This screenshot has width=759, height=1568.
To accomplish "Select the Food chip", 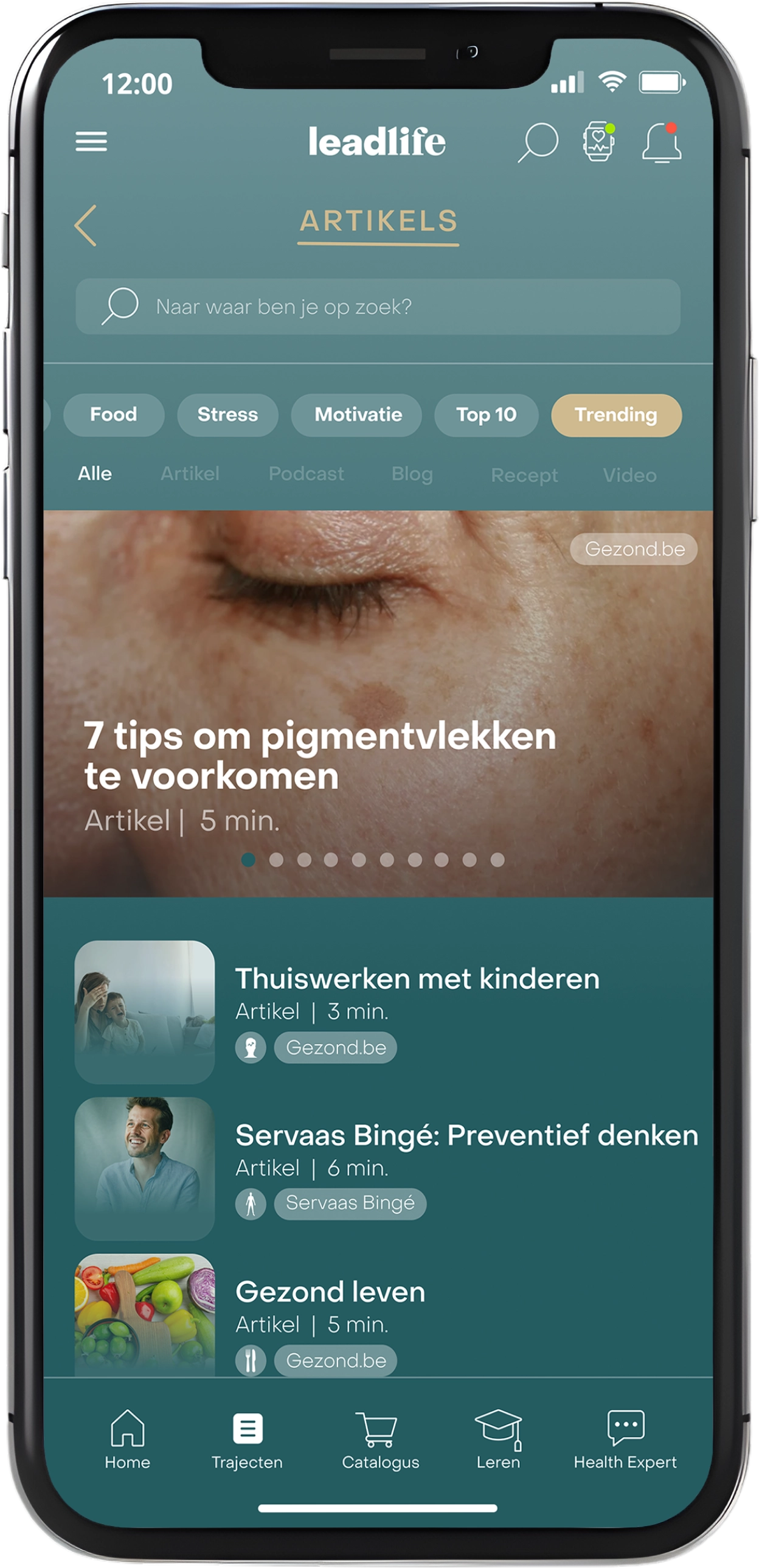I will point(114,415).
